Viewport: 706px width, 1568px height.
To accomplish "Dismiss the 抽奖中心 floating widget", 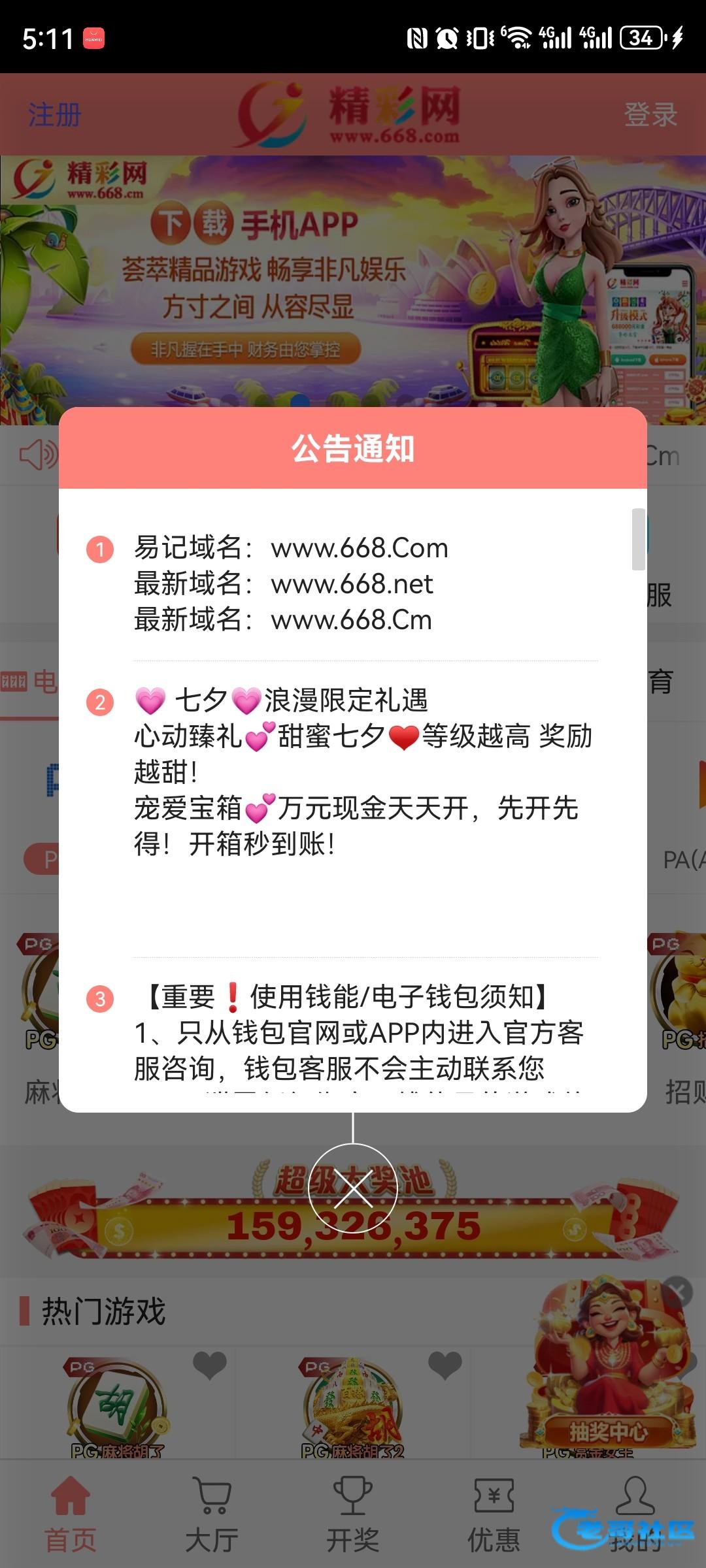I will tap(679, 1292).
